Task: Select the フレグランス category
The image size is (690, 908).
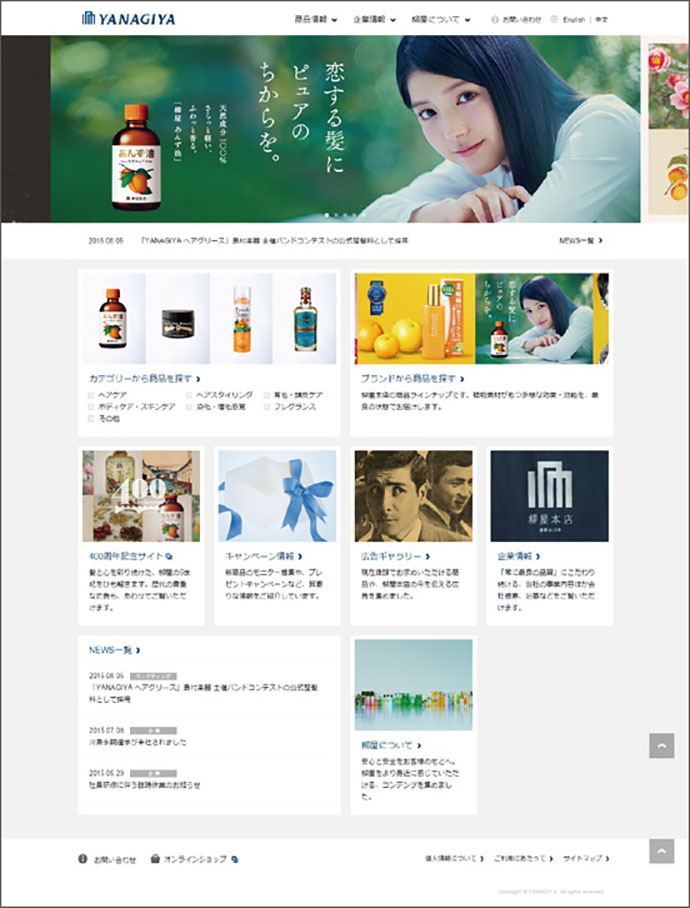Action: [x=294, y=407]
